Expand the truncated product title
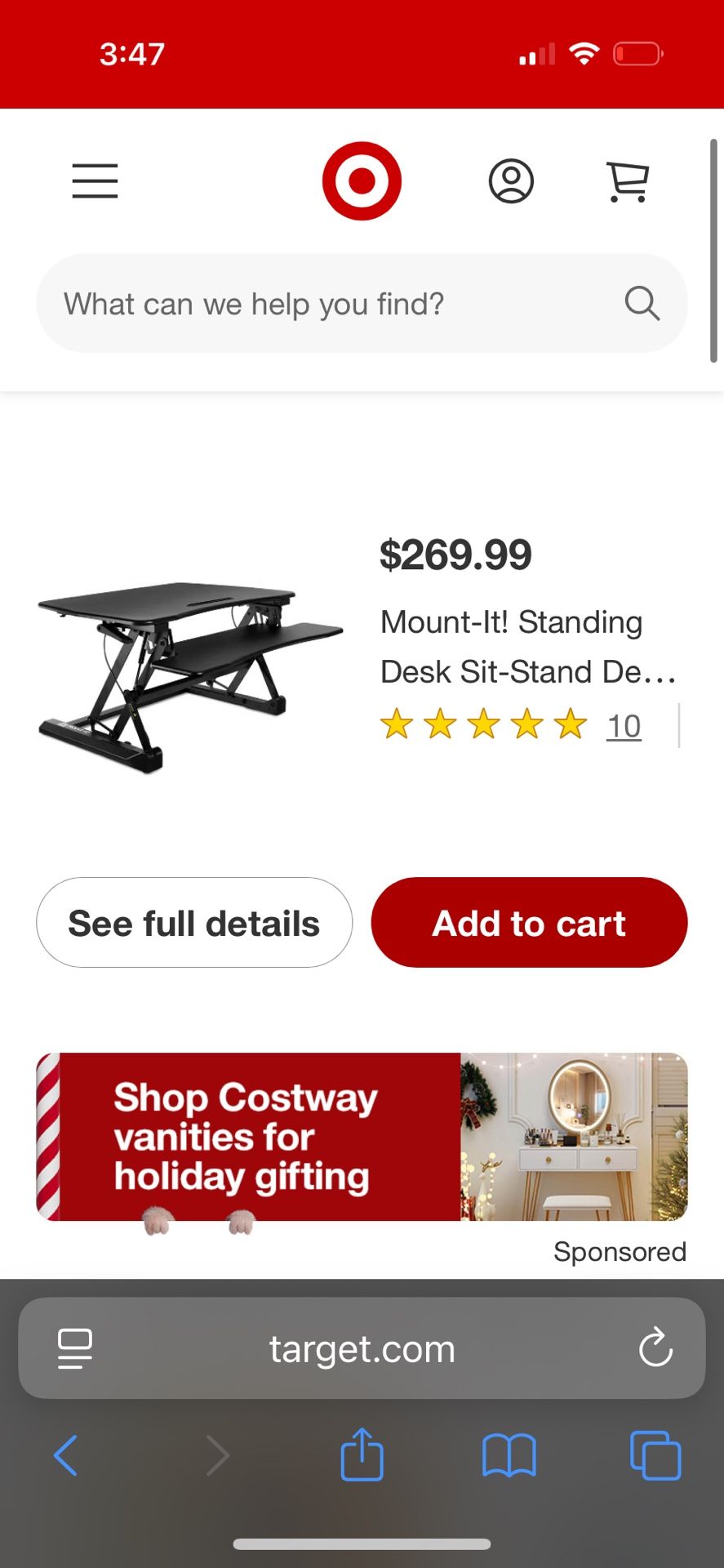Screen dimensions: 724x1568 click(x=528, y=646)
